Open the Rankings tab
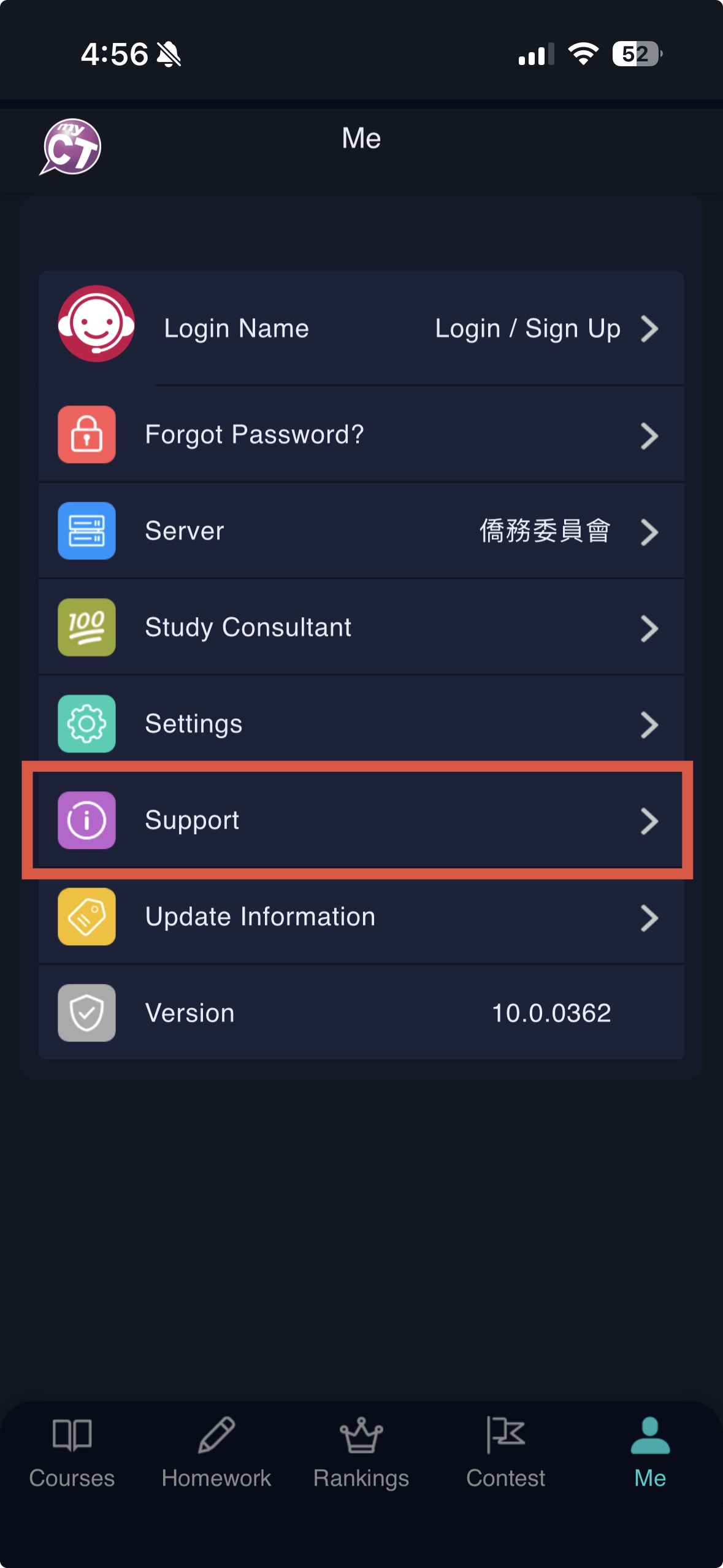Viewport: 723px width, 1568px height. (x=361, y=1453)
